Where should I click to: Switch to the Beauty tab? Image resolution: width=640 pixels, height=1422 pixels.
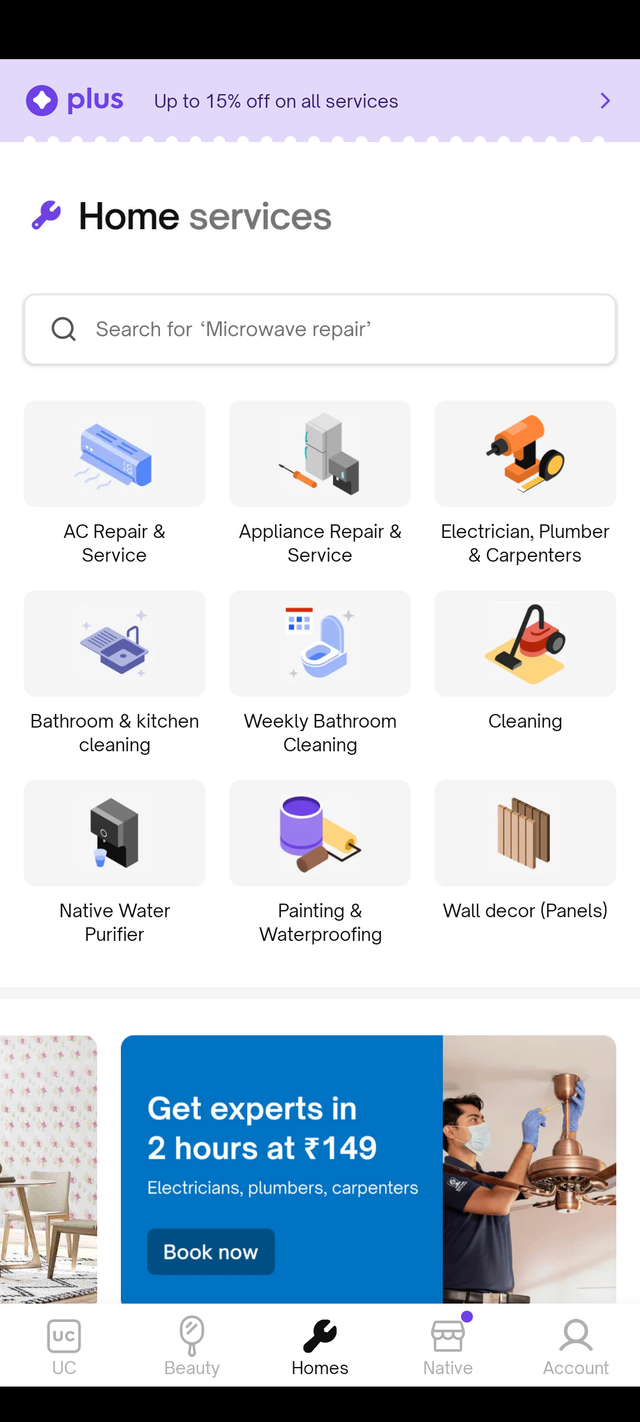pos(192,1347)
